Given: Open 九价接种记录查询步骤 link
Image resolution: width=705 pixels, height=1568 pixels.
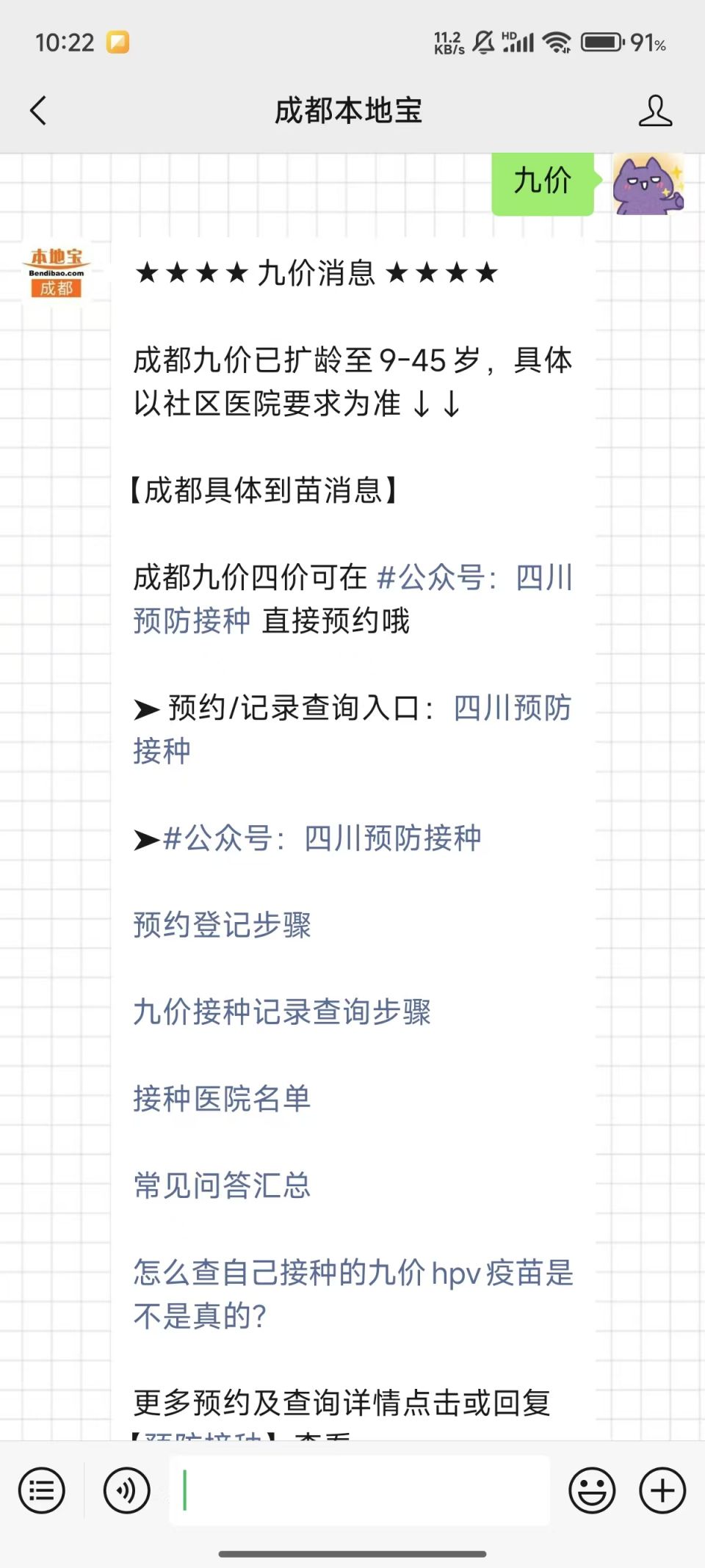Looking at the screenshot, I should (282, 1012).
